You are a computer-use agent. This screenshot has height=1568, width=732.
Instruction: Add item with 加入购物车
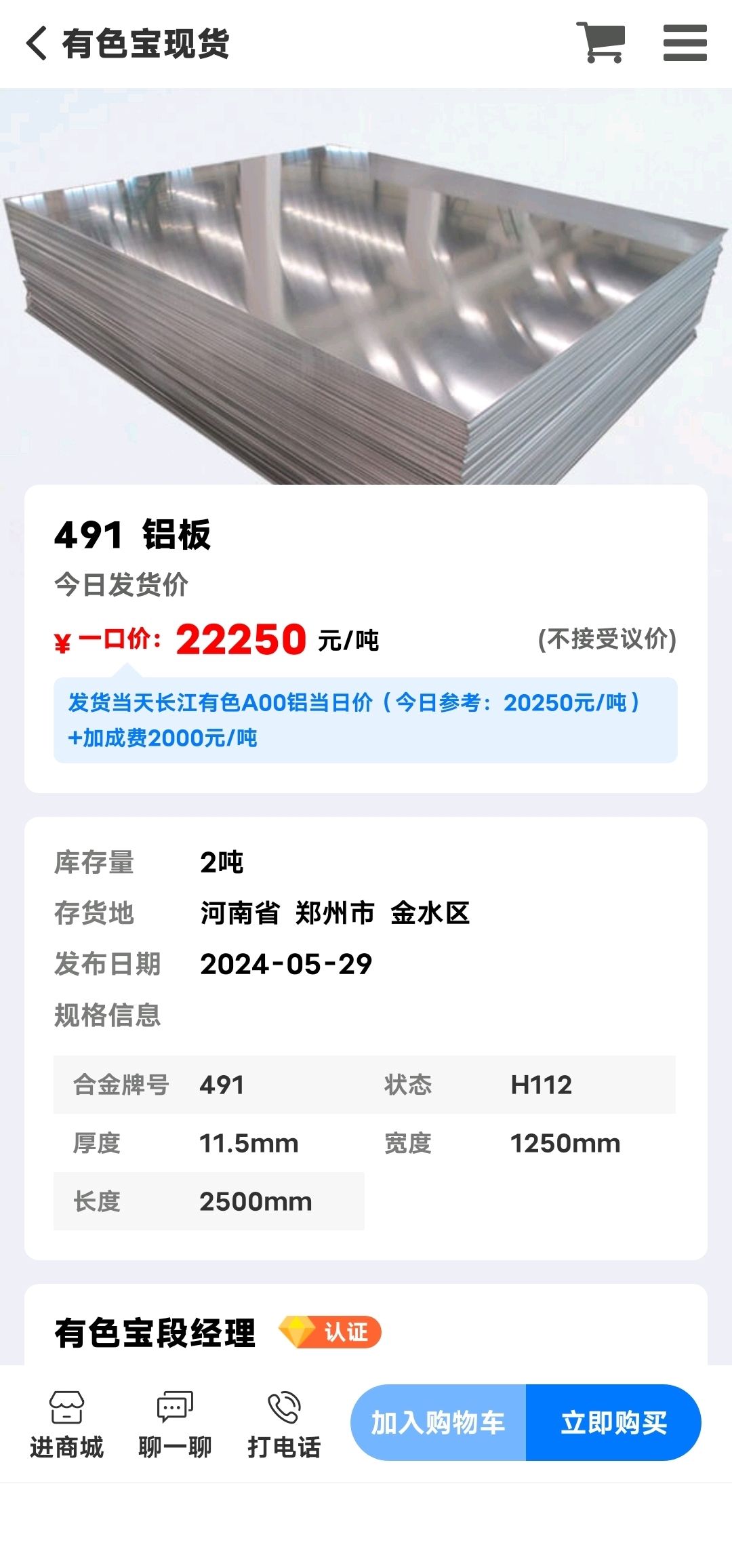click(439, 1422)
